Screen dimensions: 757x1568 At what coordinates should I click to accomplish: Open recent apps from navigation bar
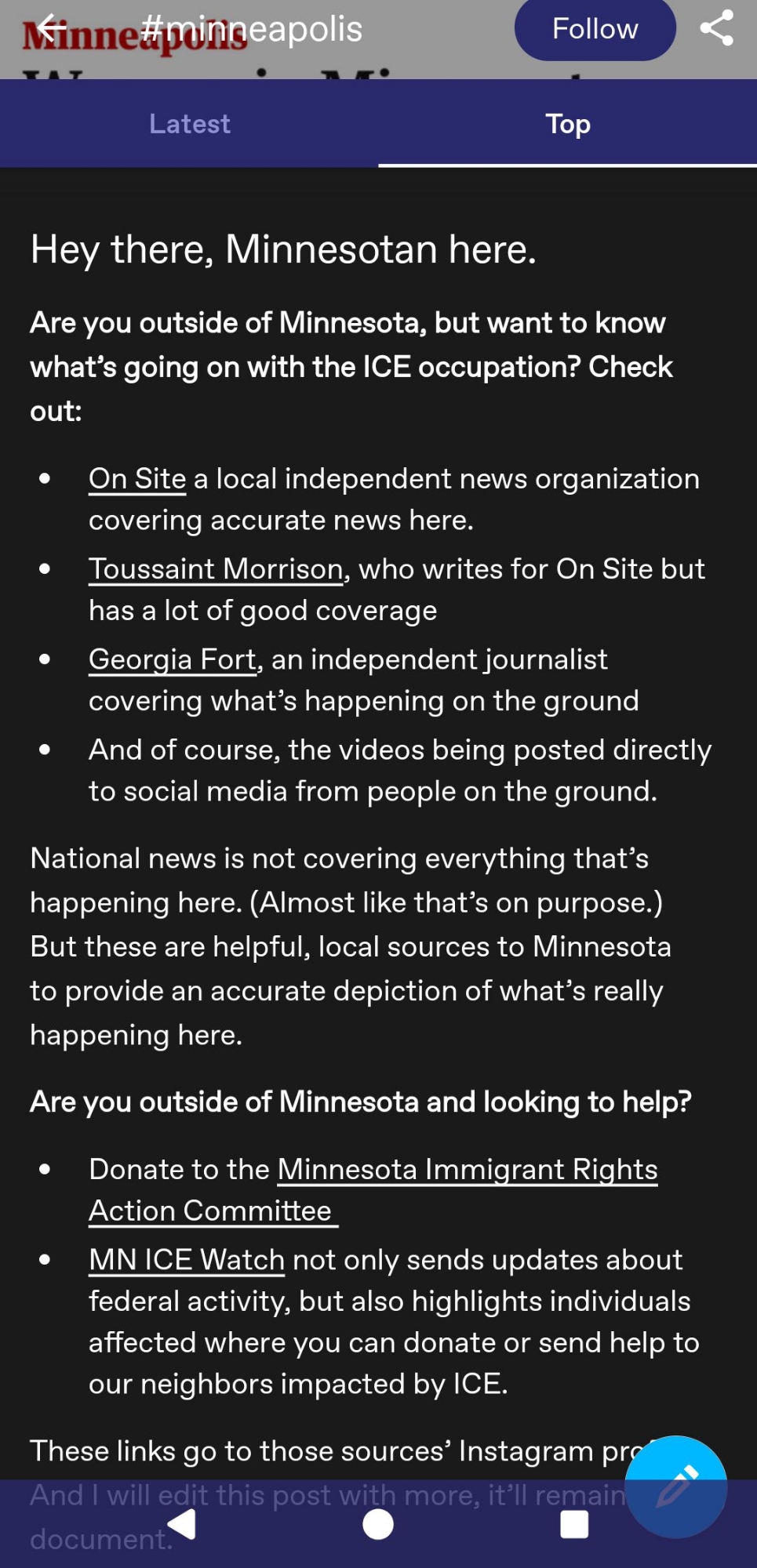tap(574, 1525)
